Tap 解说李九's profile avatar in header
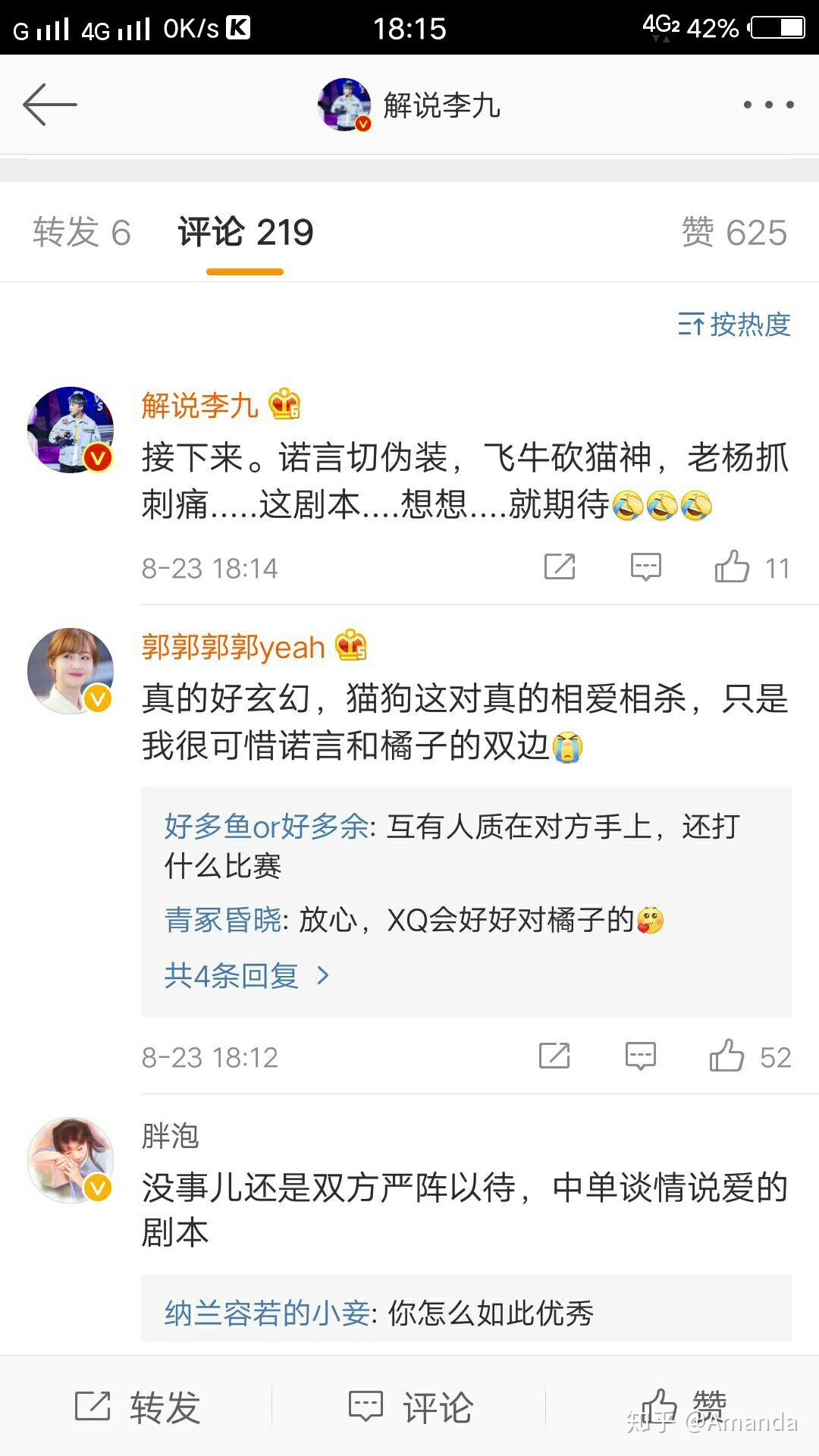819x1456 pixels. pyautogui.click(x=345, y=105)
